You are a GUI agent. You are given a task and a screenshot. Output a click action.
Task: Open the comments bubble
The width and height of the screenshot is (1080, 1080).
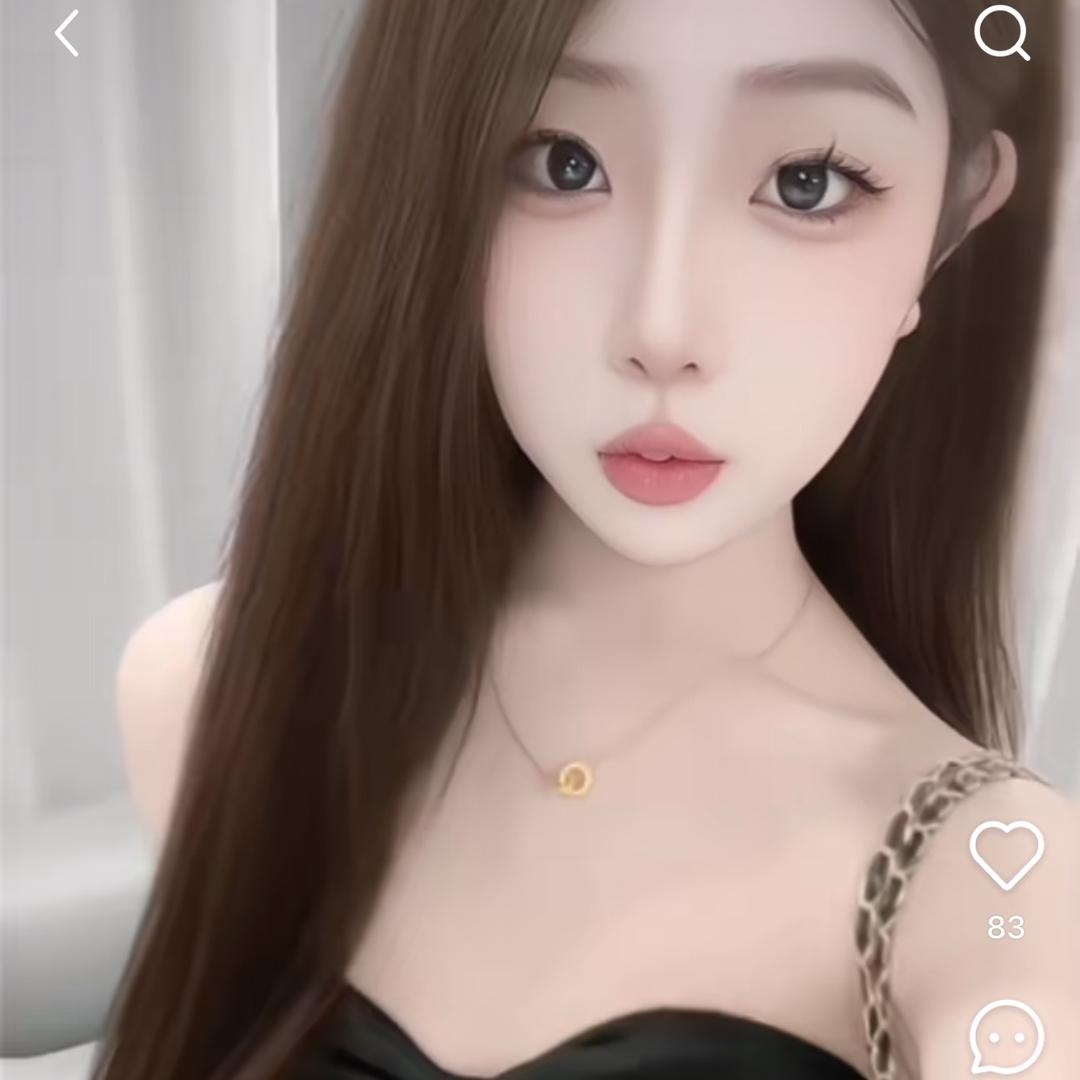1006,1038
